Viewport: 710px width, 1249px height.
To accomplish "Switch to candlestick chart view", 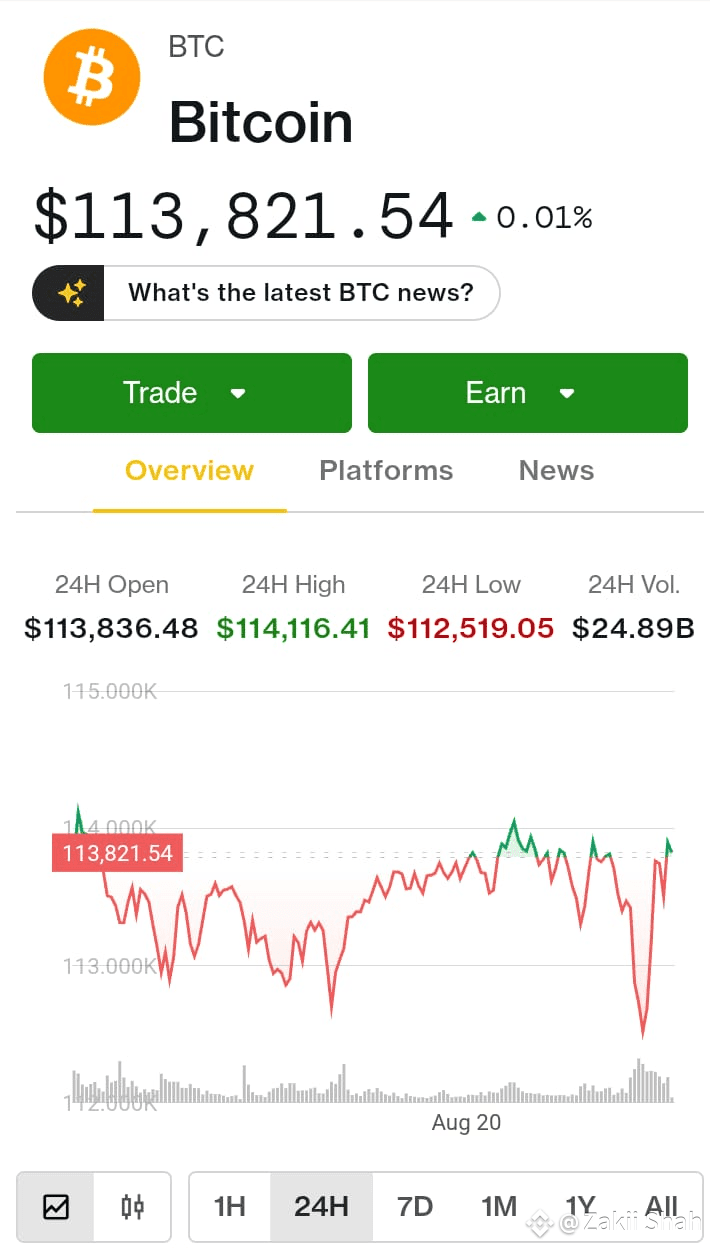I will (x=133, y=1206).
